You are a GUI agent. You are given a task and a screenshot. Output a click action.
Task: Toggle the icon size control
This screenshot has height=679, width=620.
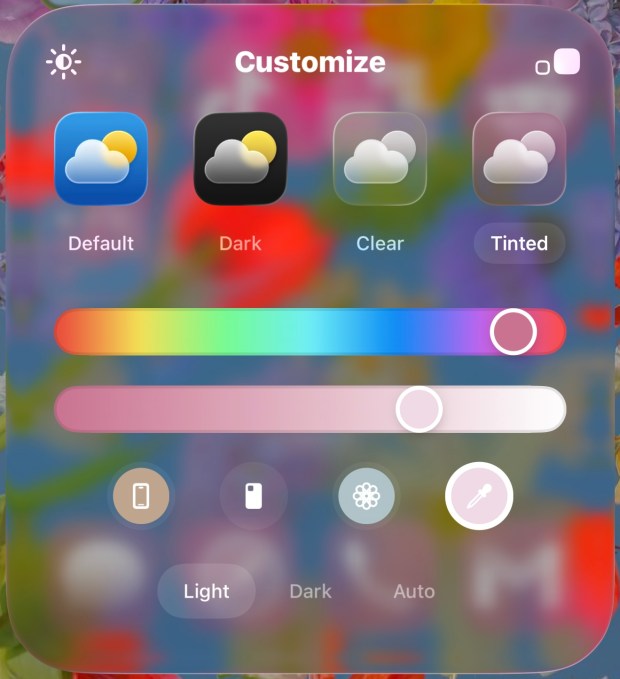[558, 63]
